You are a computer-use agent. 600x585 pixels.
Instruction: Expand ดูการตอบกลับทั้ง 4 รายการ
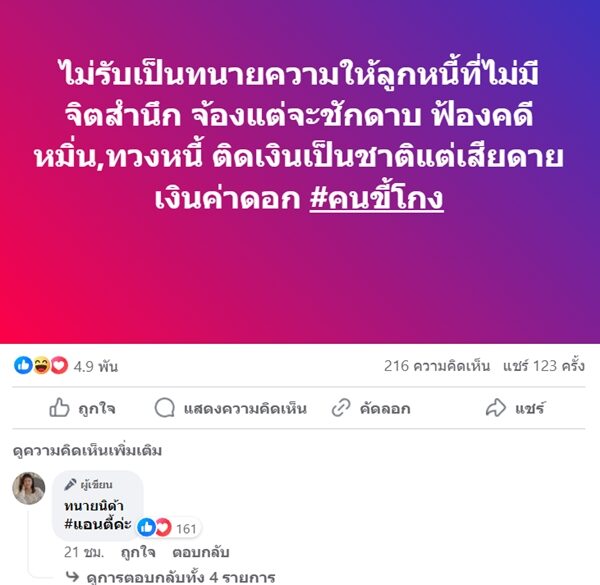179,576
